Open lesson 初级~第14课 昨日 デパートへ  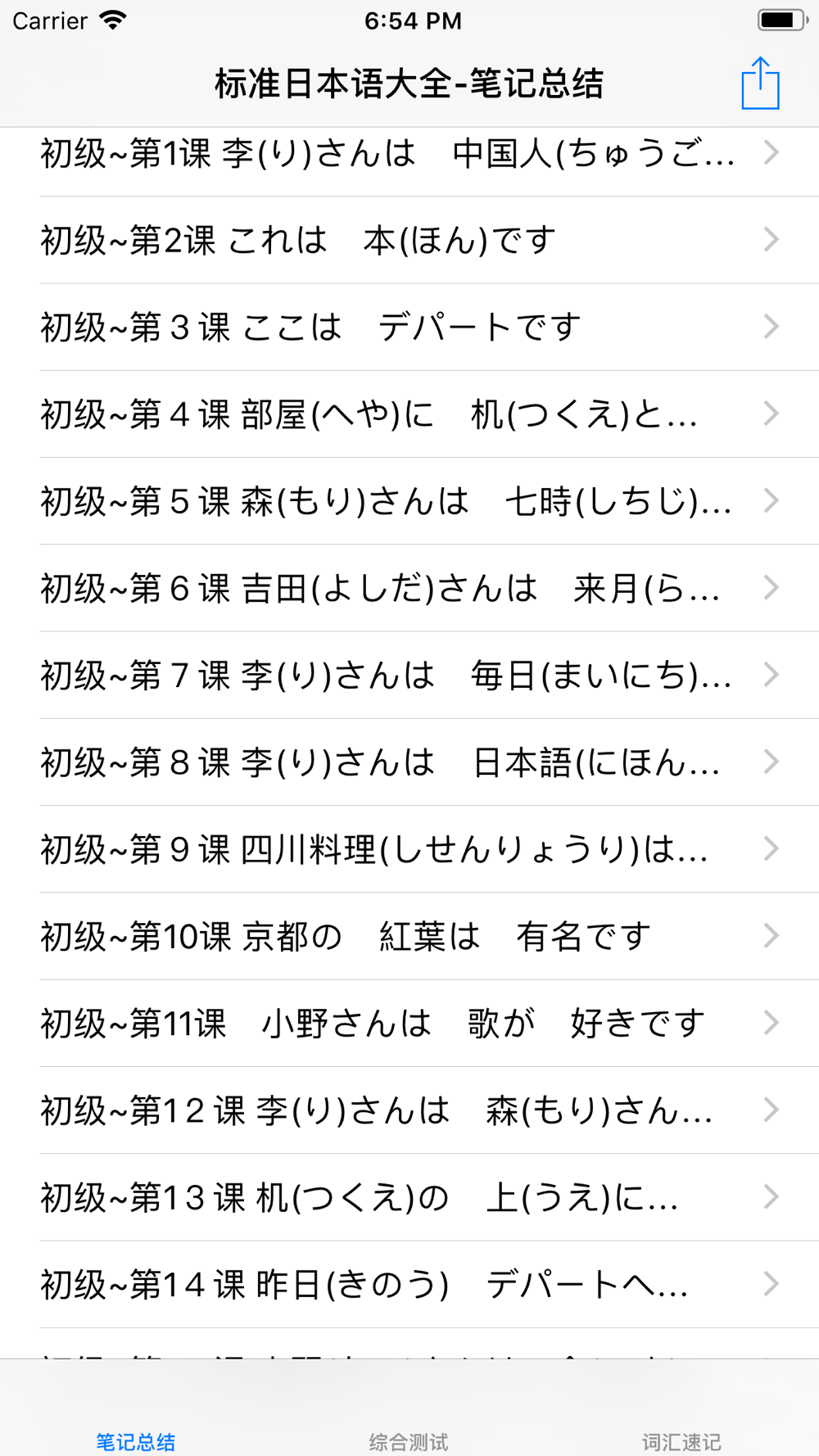point(409,1283)
